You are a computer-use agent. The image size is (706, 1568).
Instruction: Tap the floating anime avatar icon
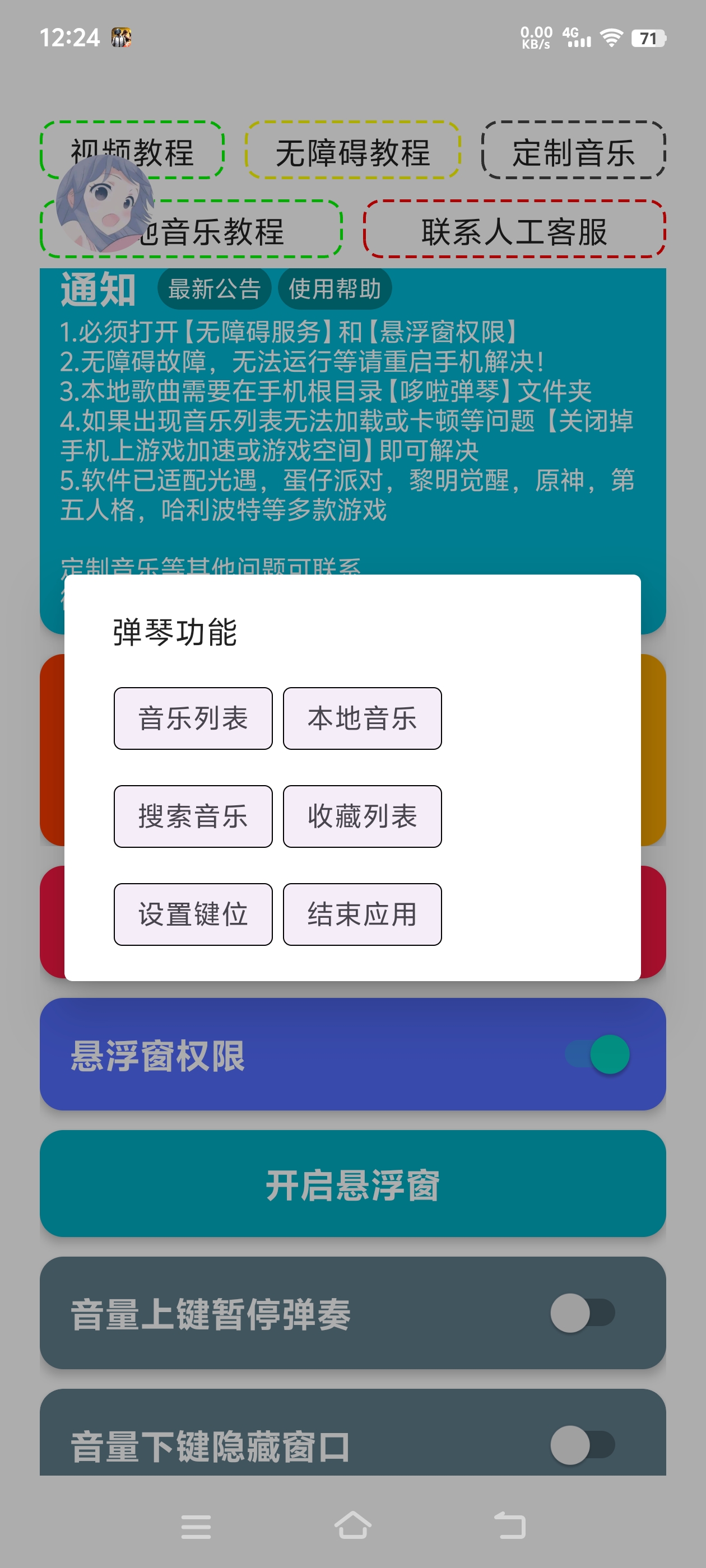pyautogui.click(x=105, y=204)
